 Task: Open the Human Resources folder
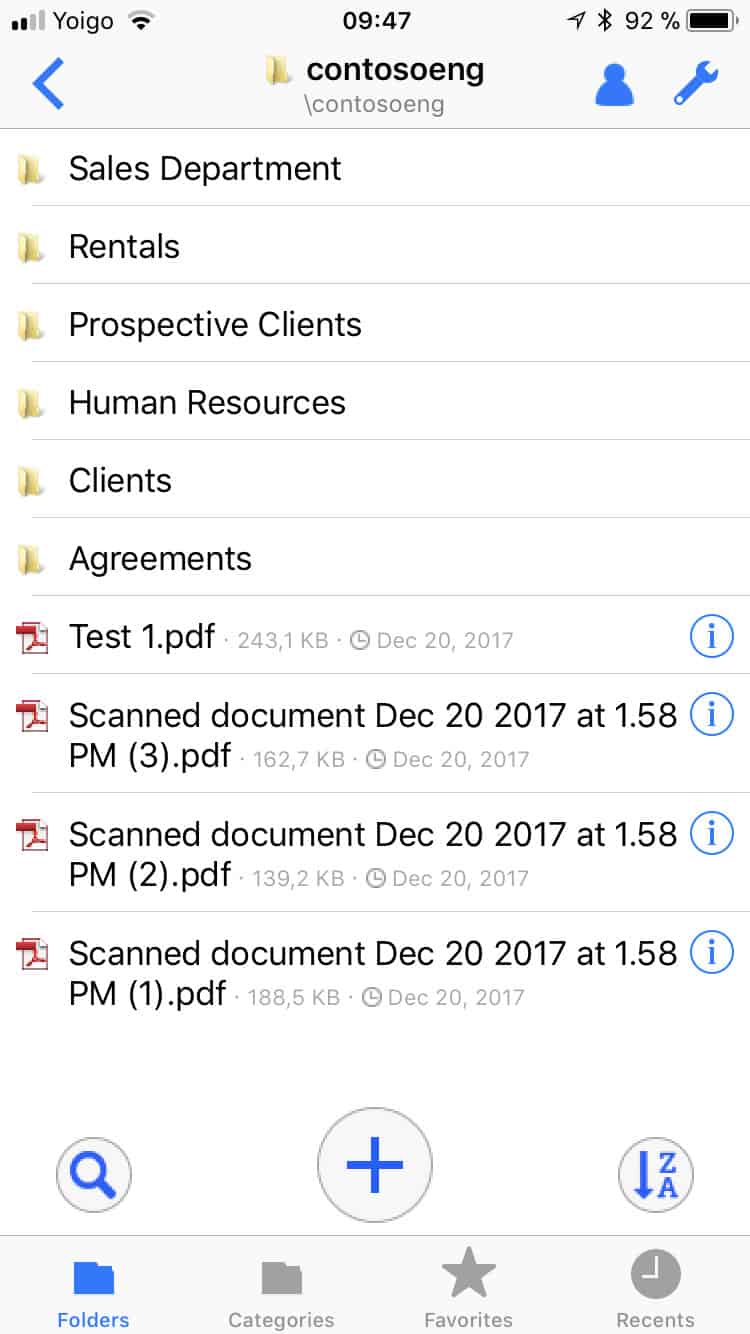click(x=206, y=402)
